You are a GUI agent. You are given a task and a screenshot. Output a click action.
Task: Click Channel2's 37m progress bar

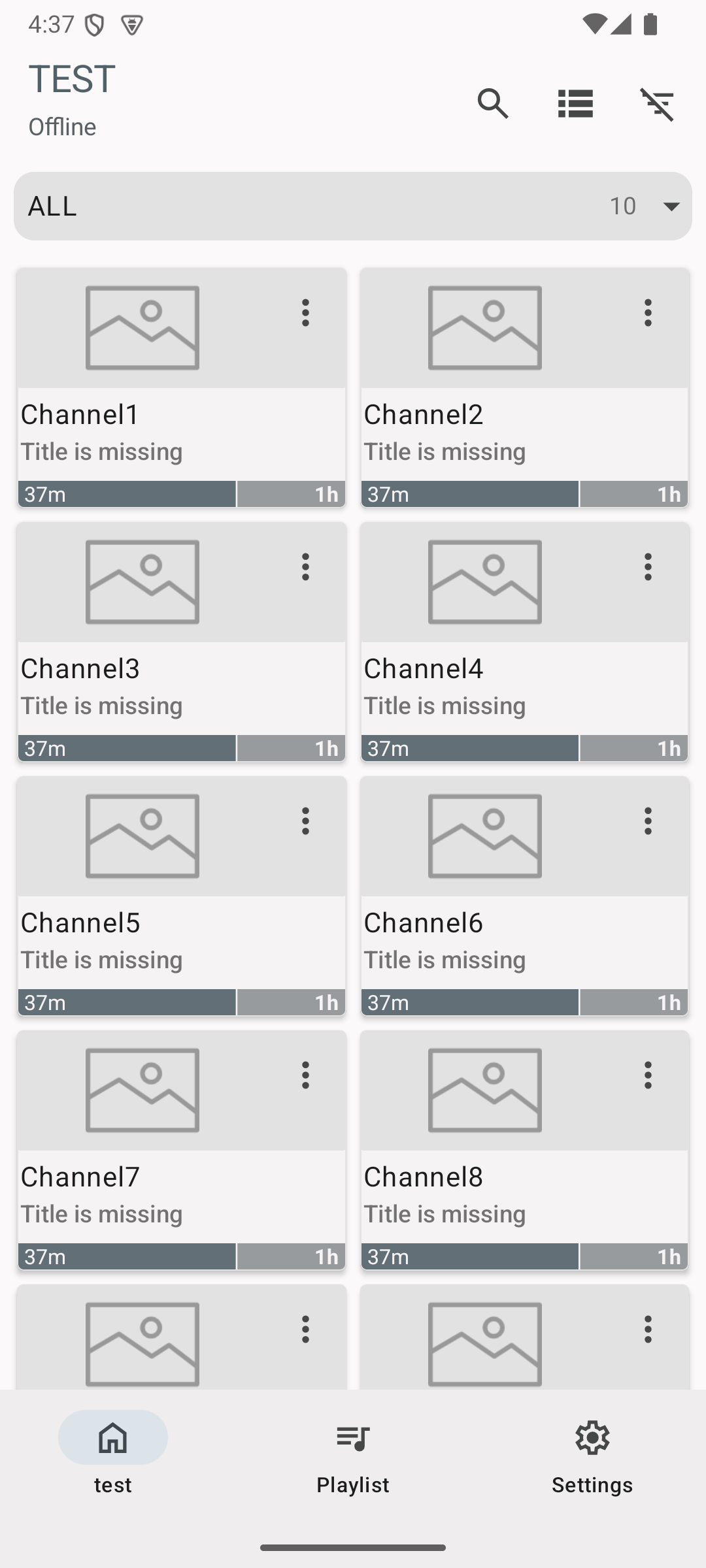pos(471,495)
